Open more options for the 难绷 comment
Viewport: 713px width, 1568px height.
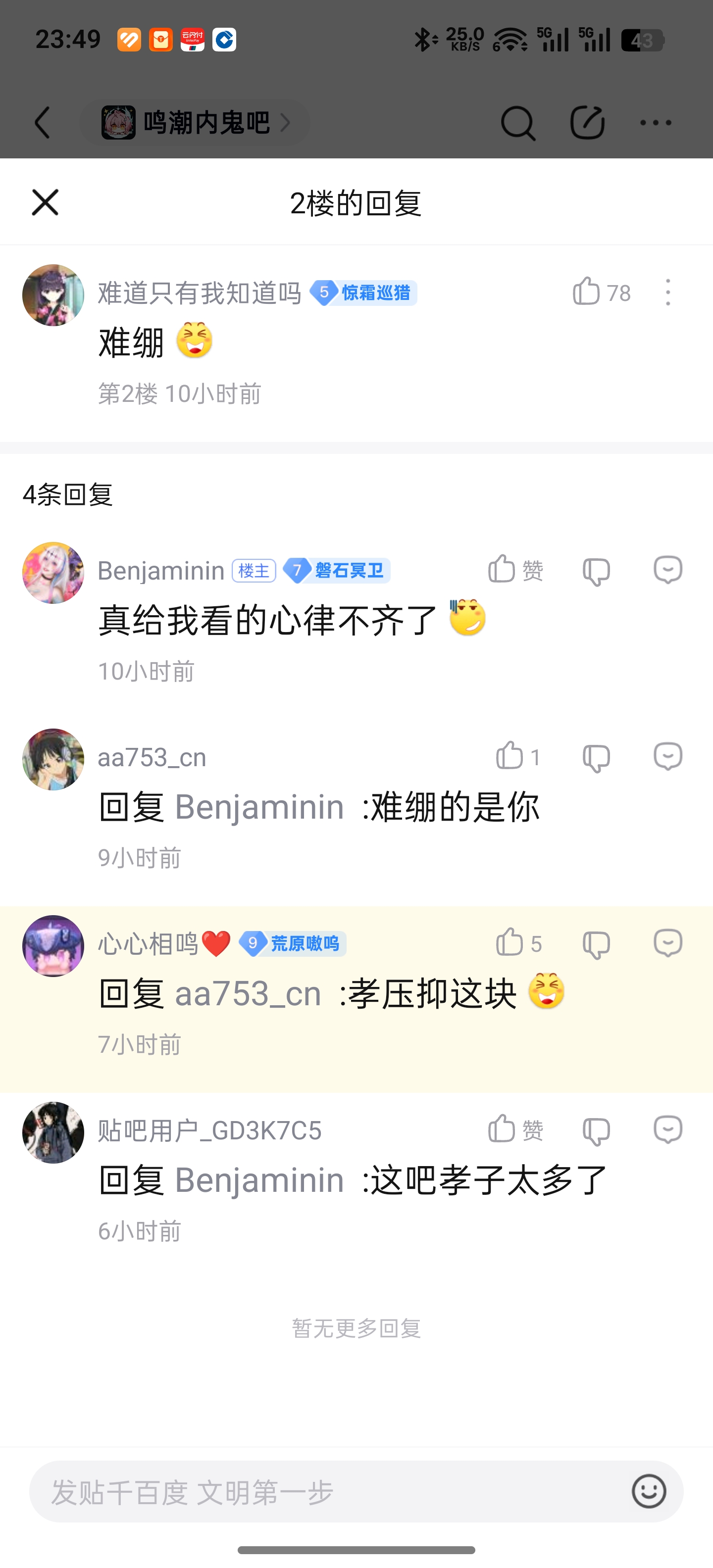(x=668, y=292)
